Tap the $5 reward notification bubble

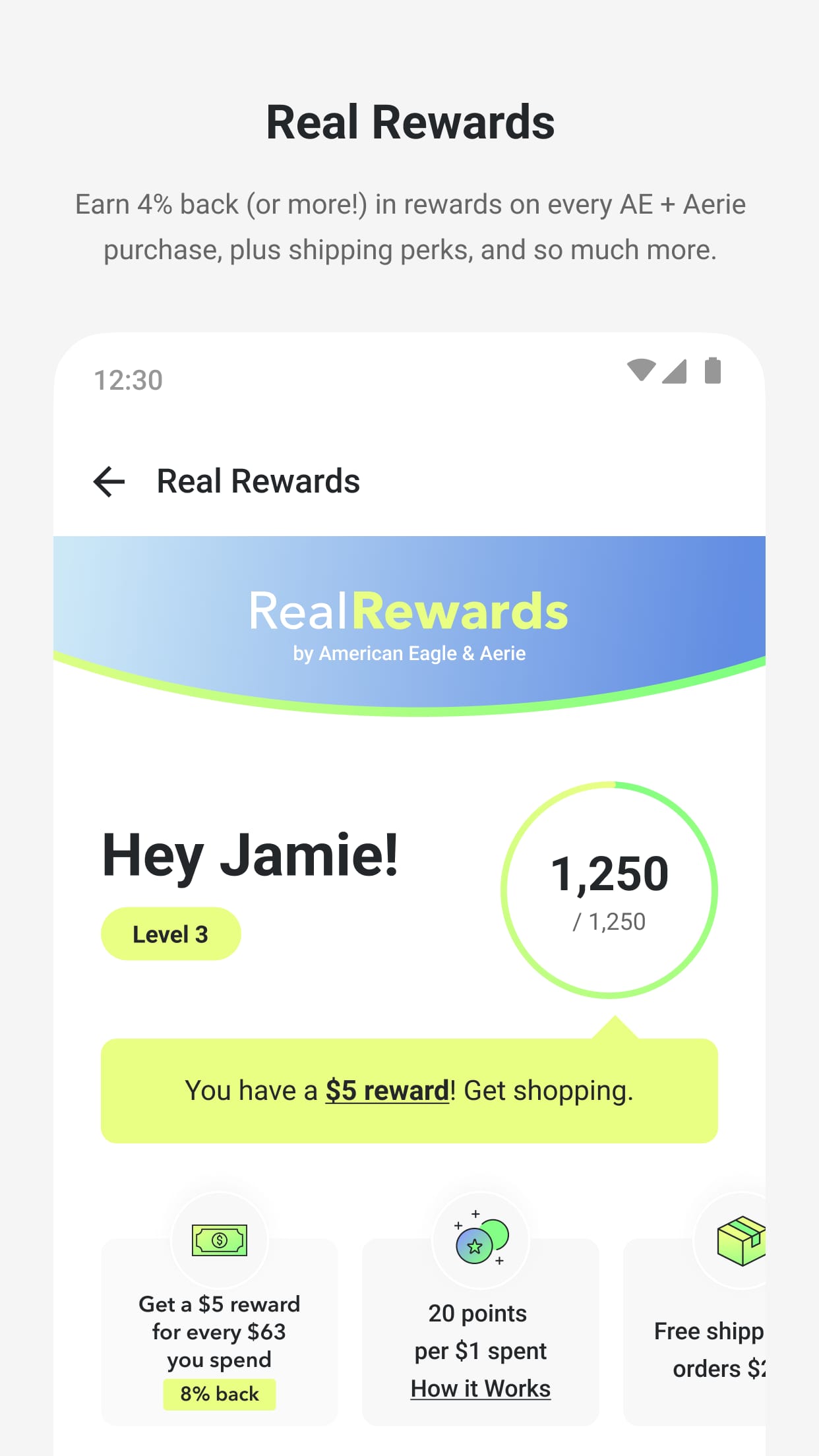tap(409, 1089)
